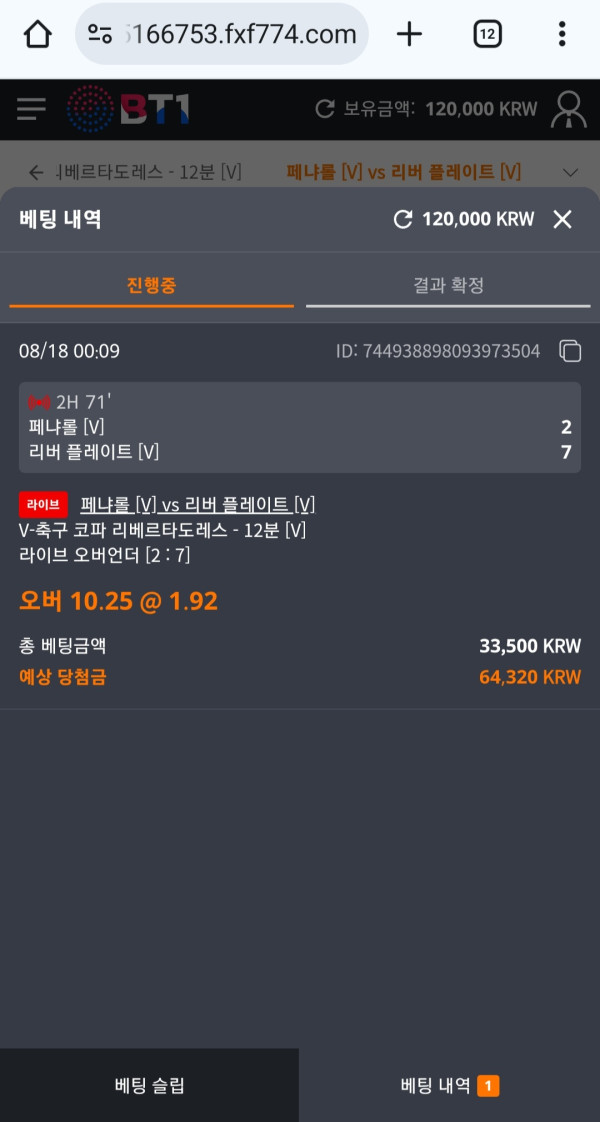View the 12 open tabs
Viewport: 600px width, 1122px height.
tap(487, 35)
